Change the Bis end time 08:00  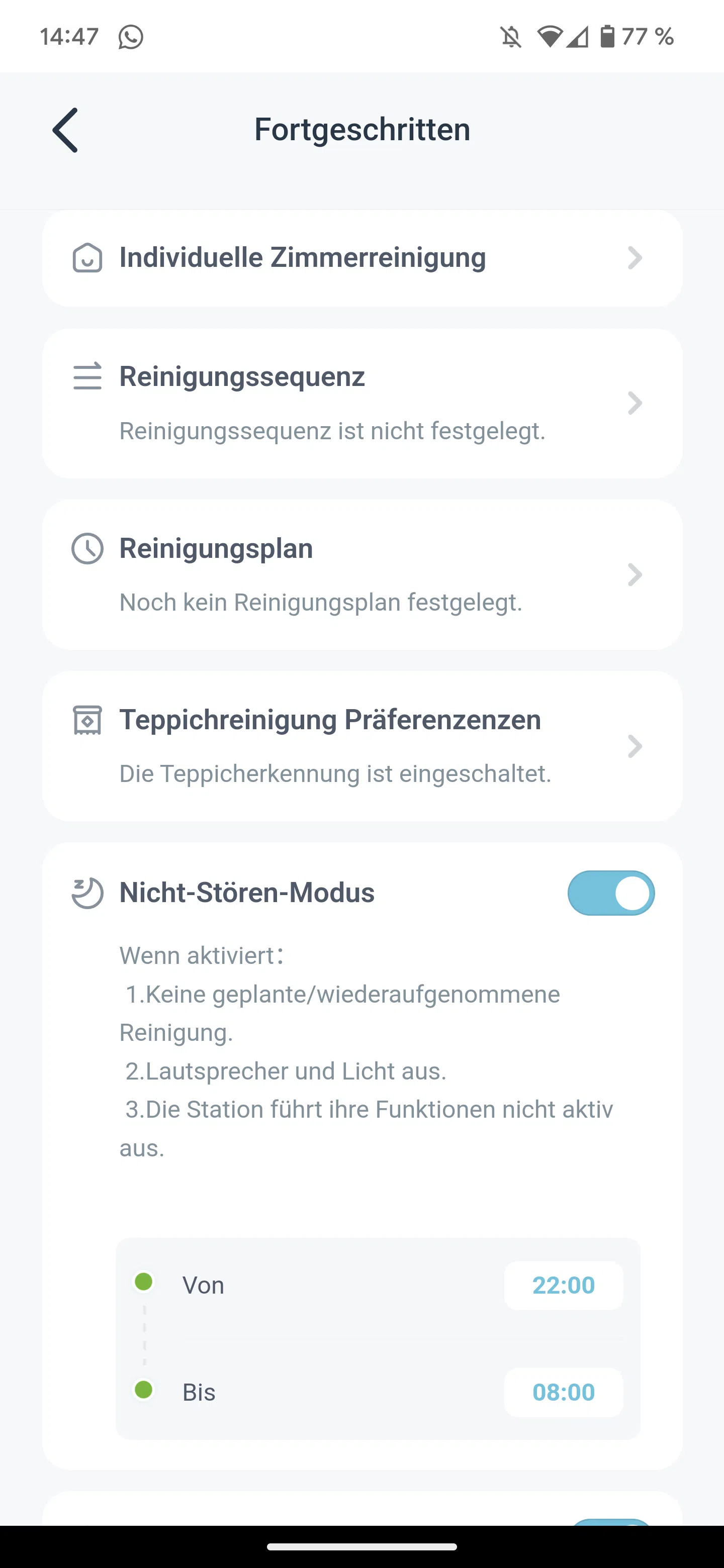563,1392
